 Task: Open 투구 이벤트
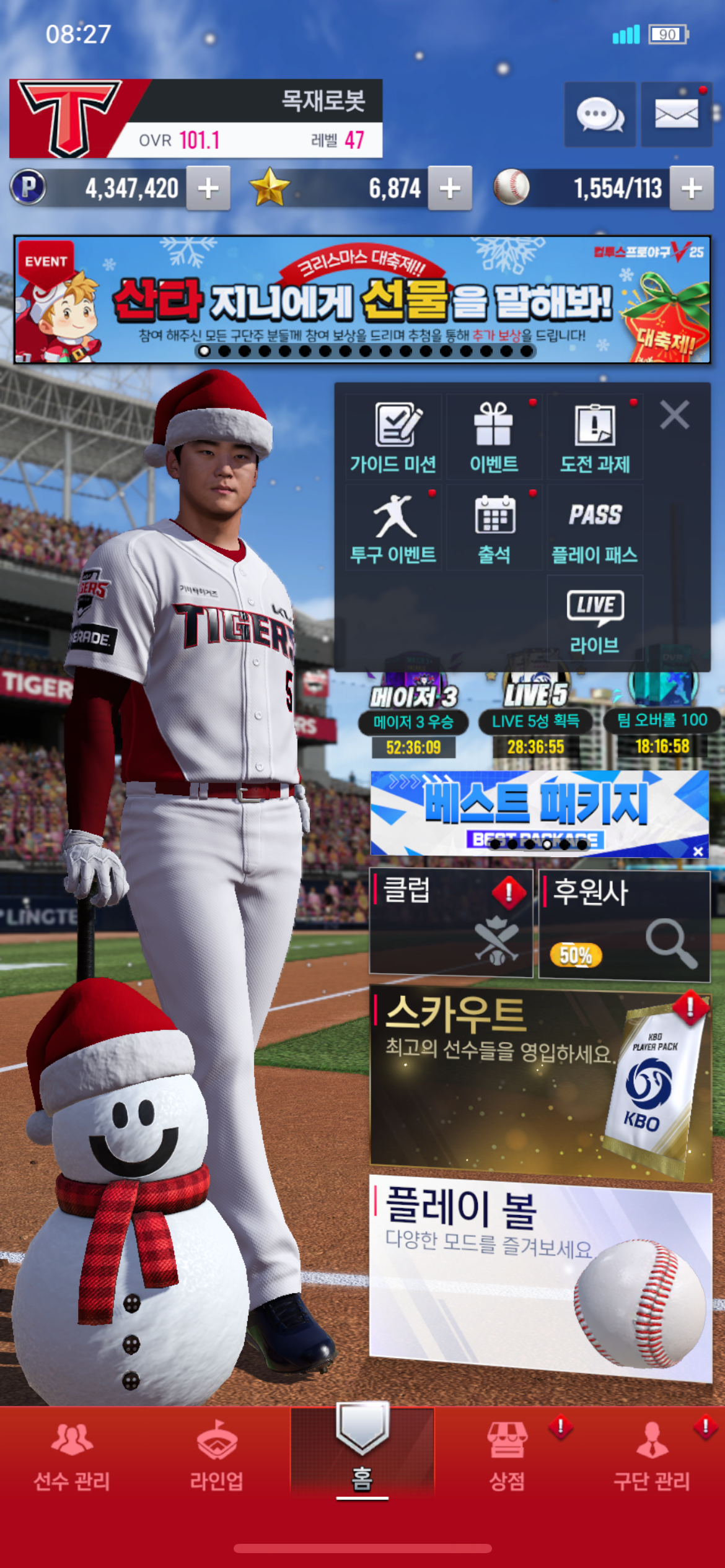coord(393,528)
